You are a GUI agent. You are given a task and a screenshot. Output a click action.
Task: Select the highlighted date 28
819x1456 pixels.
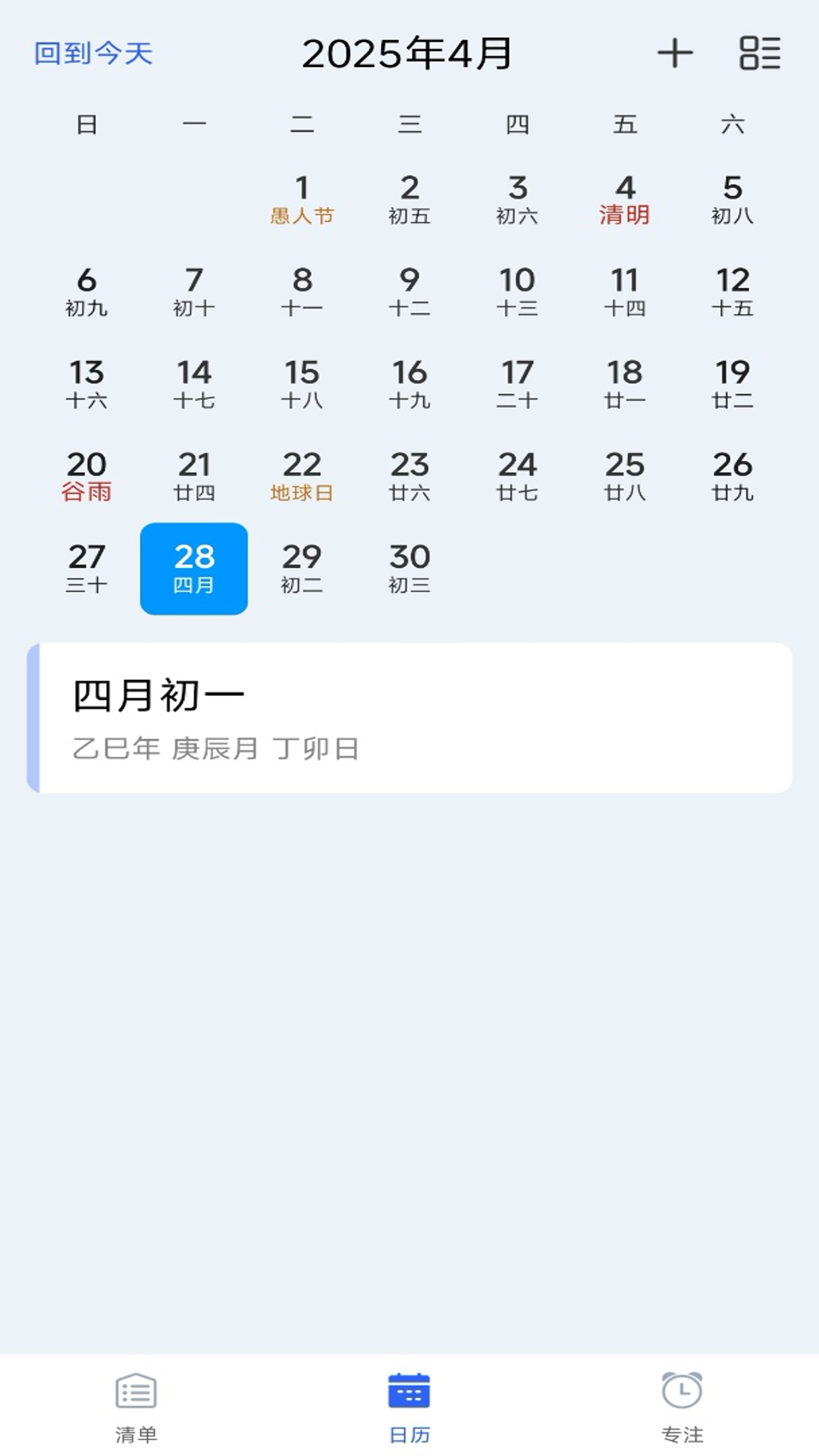(x=194, y=567)
